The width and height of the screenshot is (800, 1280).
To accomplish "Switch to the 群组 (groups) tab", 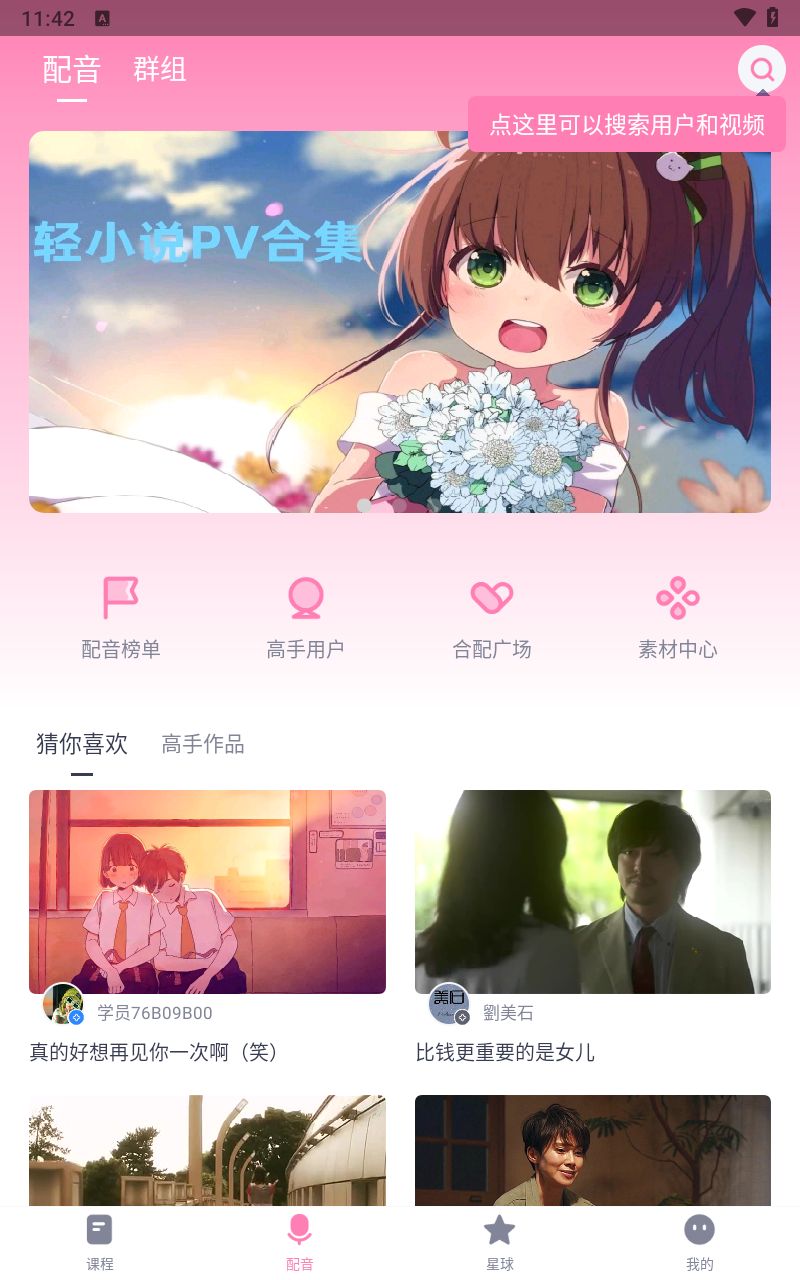I will [159, 70].
